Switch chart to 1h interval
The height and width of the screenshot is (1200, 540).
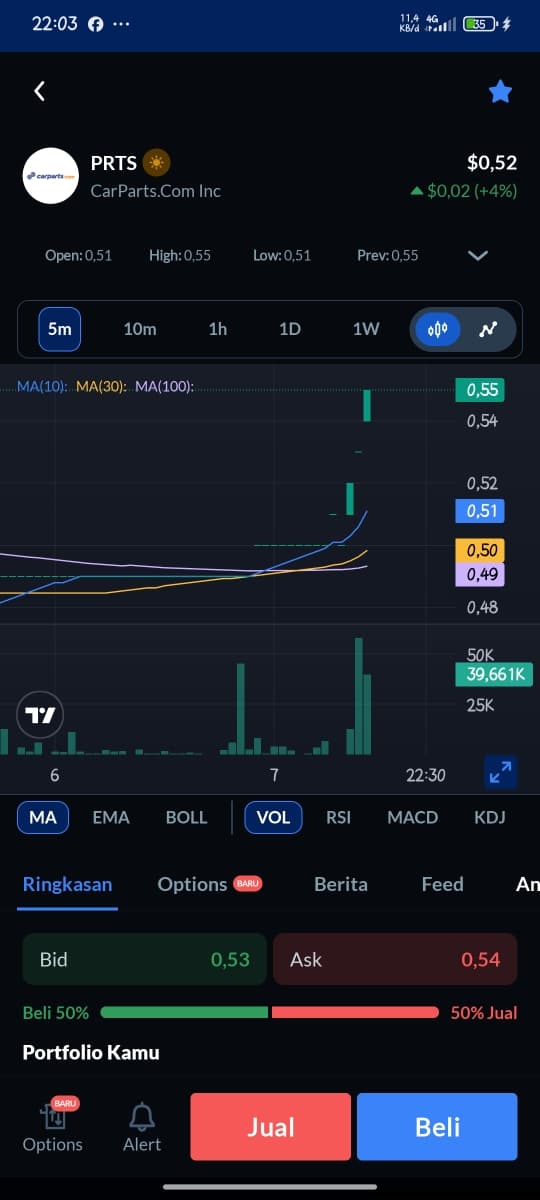pos(217,329)
